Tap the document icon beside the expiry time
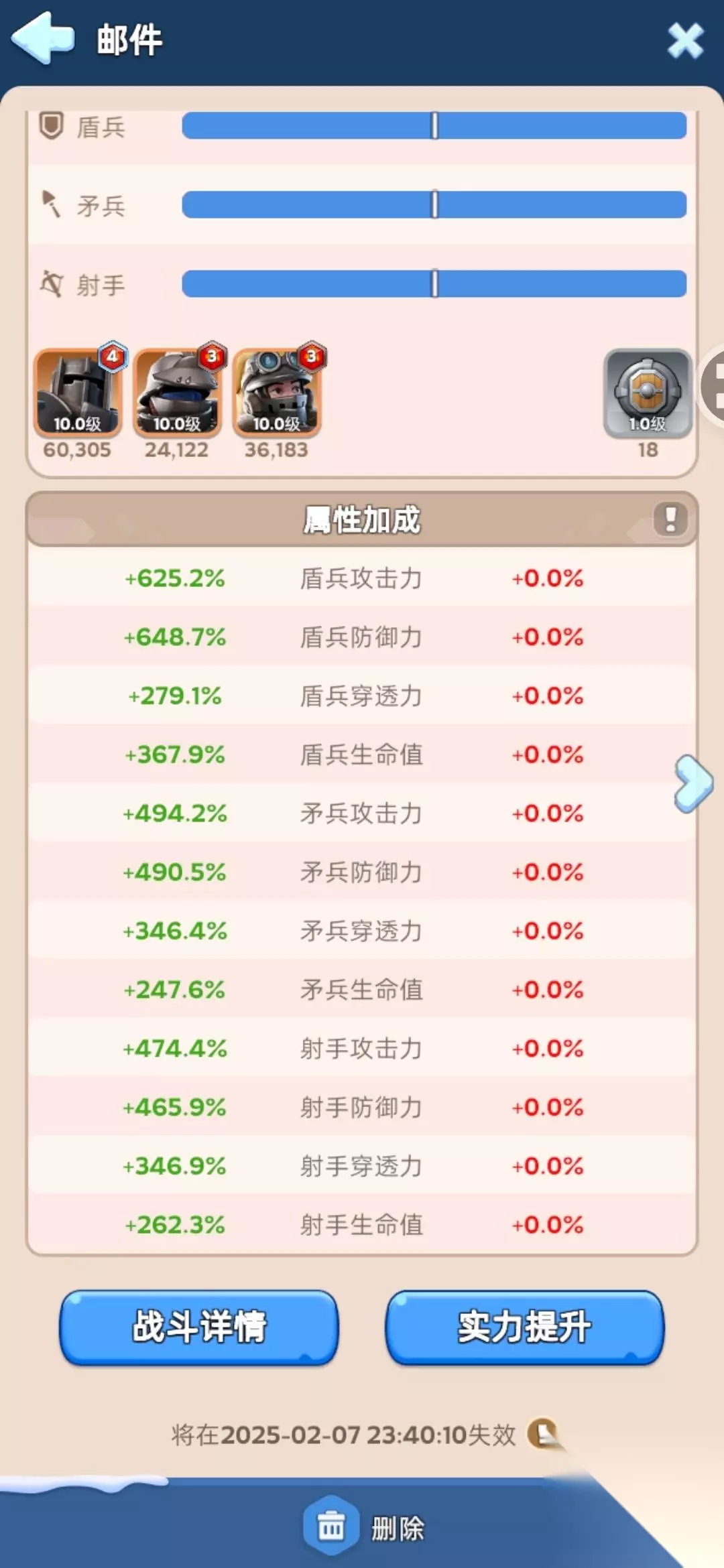Screen dimensions: 724x1568 (544, 1435)
